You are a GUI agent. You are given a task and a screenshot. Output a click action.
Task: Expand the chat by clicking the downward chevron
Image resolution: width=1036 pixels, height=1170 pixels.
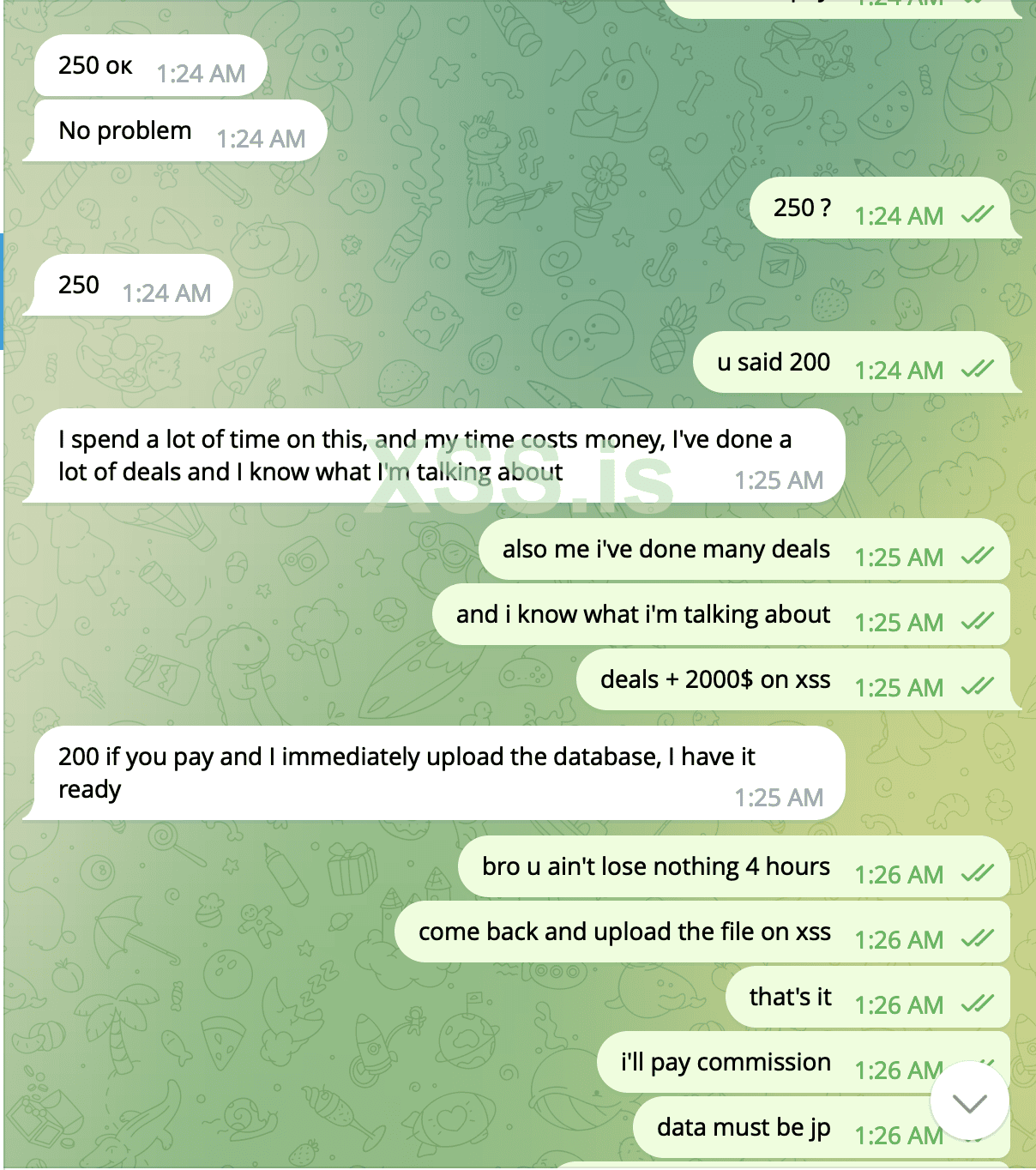(x=970, y=1104)
